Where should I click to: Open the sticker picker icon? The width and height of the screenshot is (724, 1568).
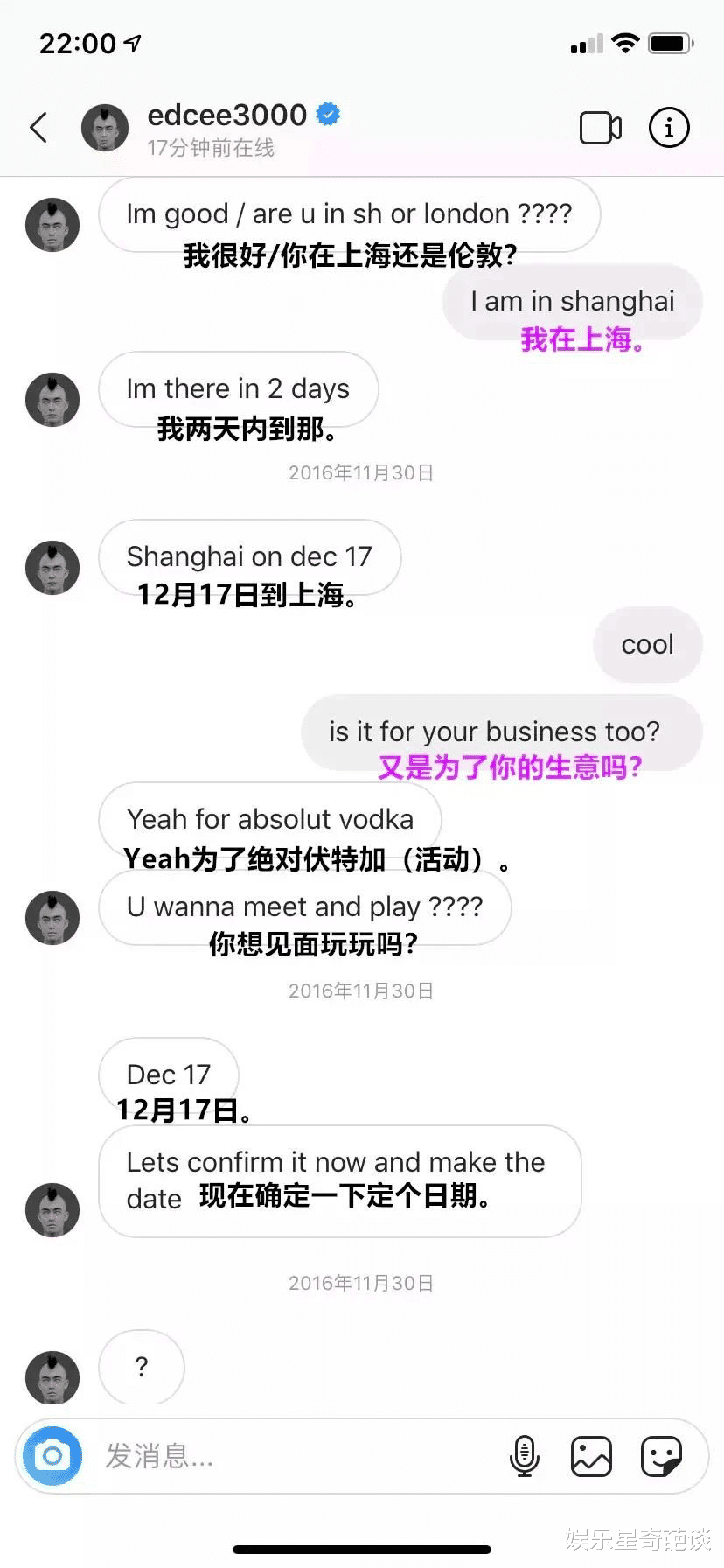tap(662, 1456)
